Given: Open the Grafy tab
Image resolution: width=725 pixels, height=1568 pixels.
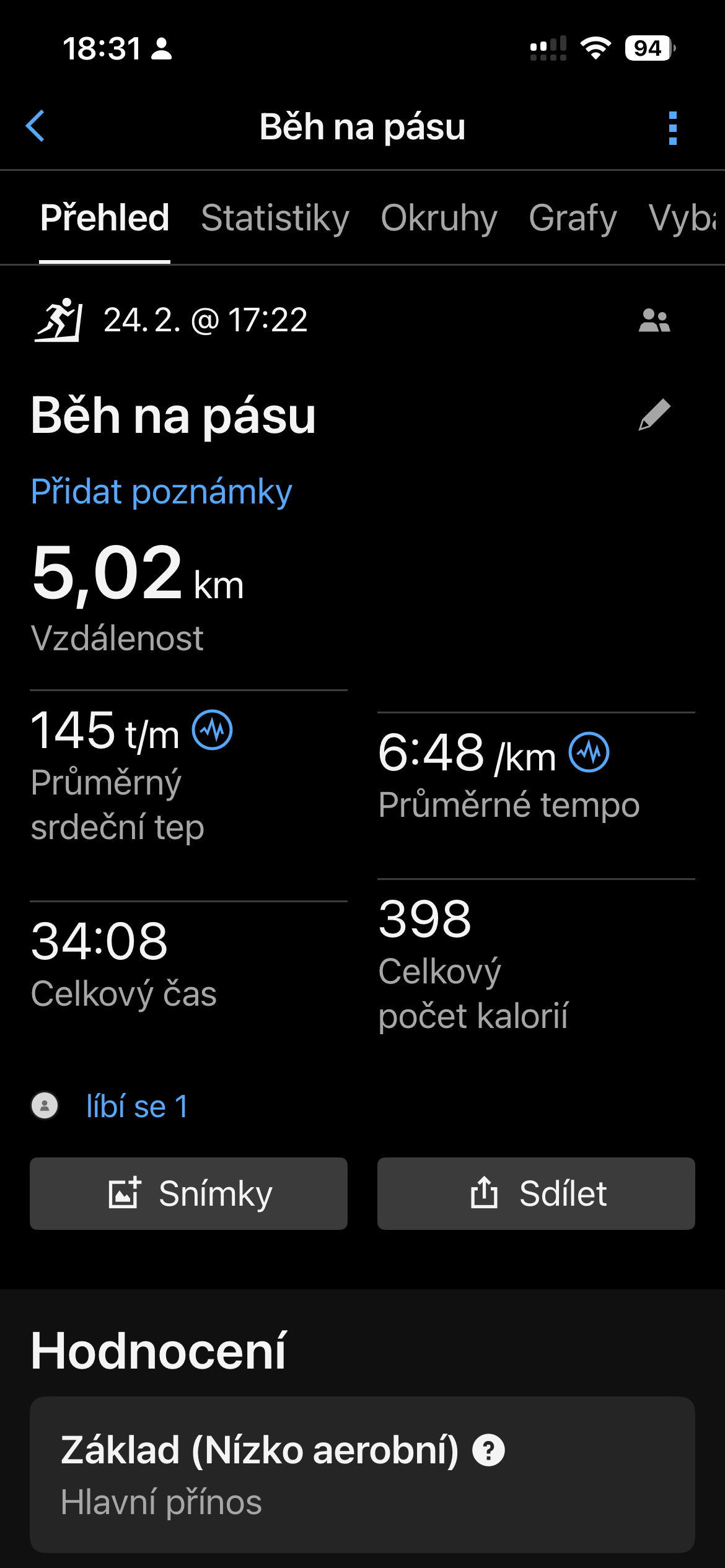Looking at the screenshot, I should [x=573, y=218].
